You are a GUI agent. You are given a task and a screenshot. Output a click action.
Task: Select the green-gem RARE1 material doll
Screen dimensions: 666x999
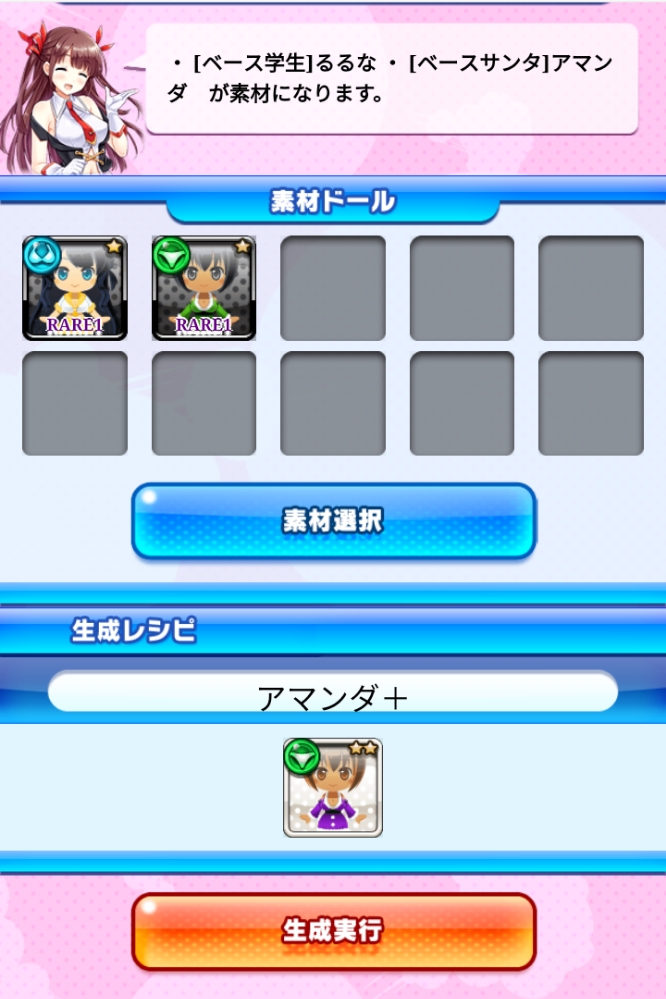click(x=204, y=289)
